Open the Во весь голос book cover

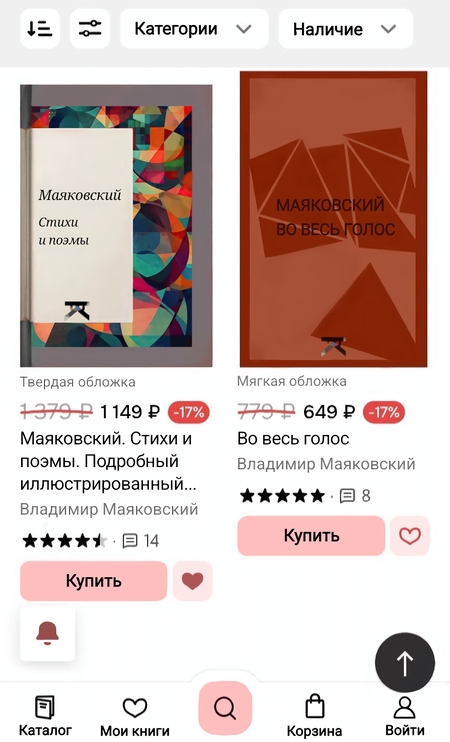tap(333, 219)
